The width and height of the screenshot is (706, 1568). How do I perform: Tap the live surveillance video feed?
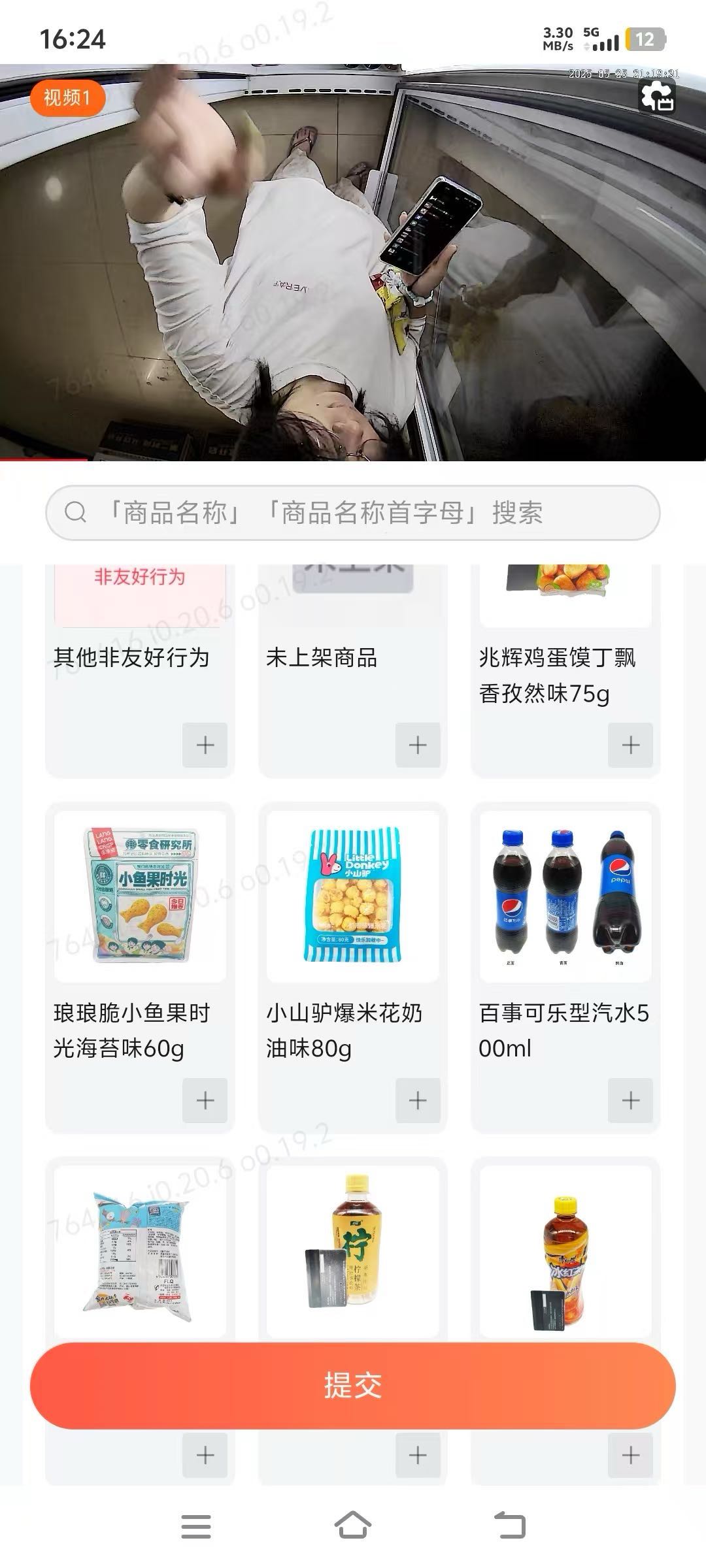pos(353,261)
